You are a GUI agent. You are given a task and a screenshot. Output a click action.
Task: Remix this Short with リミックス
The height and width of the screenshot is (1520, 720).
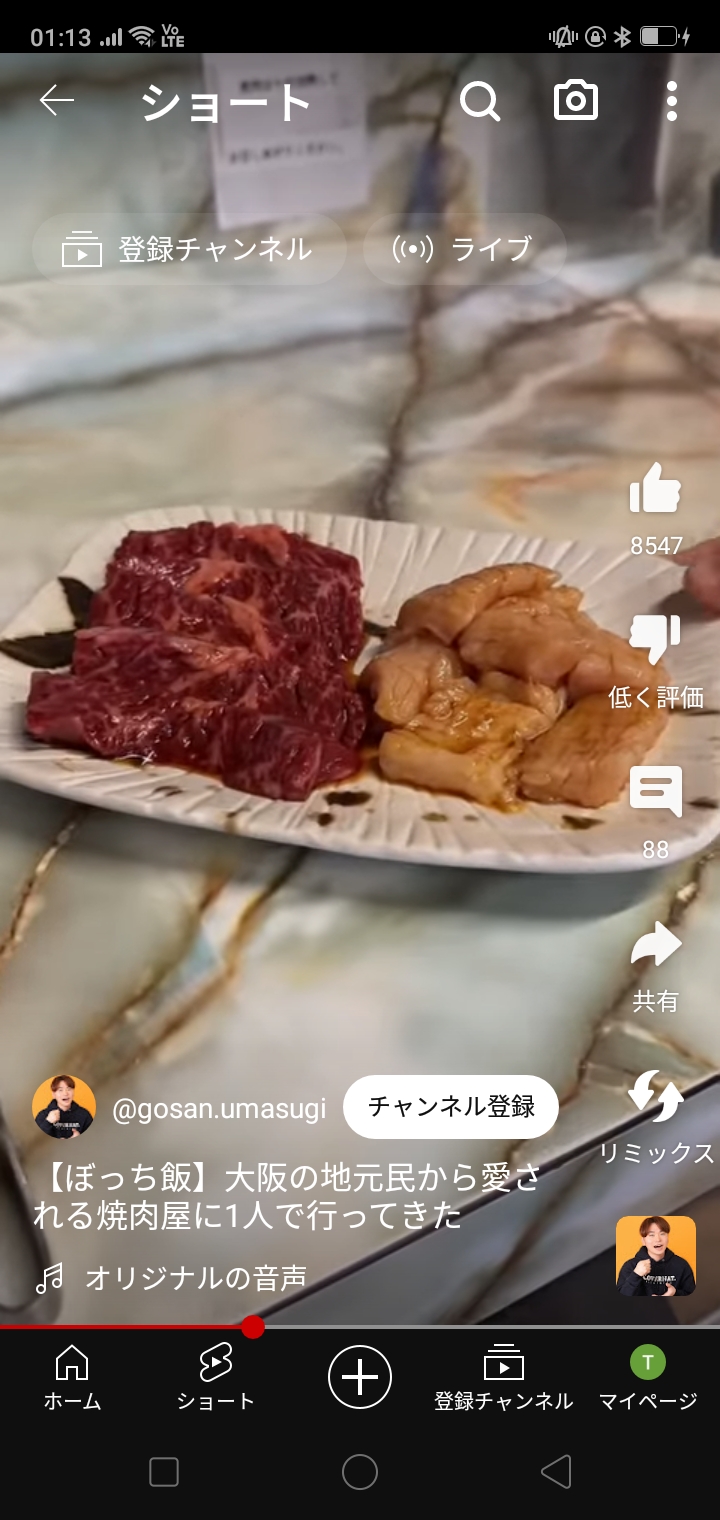655,1097
